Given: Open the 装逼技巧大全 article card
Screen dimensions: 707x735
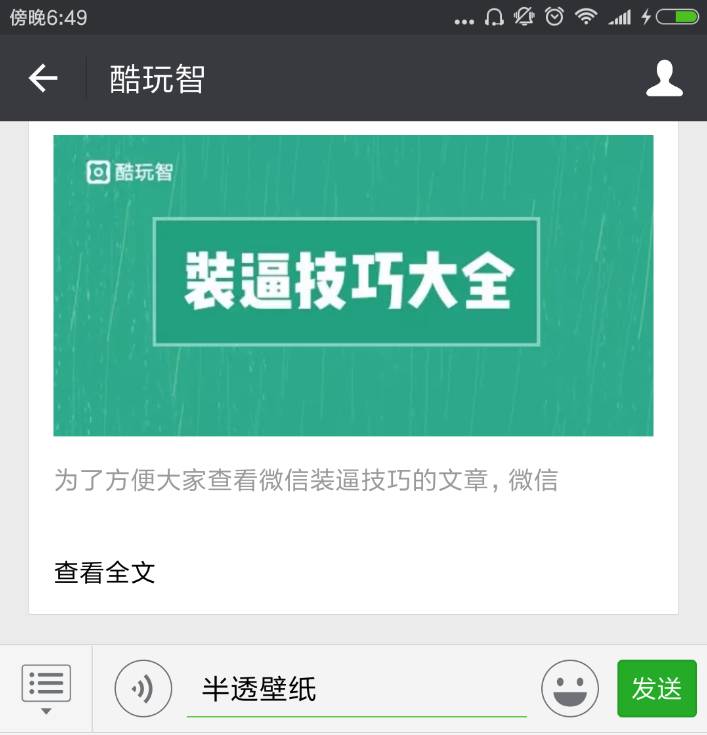Looking at the screenshot, I should click(x=353, y=286).
